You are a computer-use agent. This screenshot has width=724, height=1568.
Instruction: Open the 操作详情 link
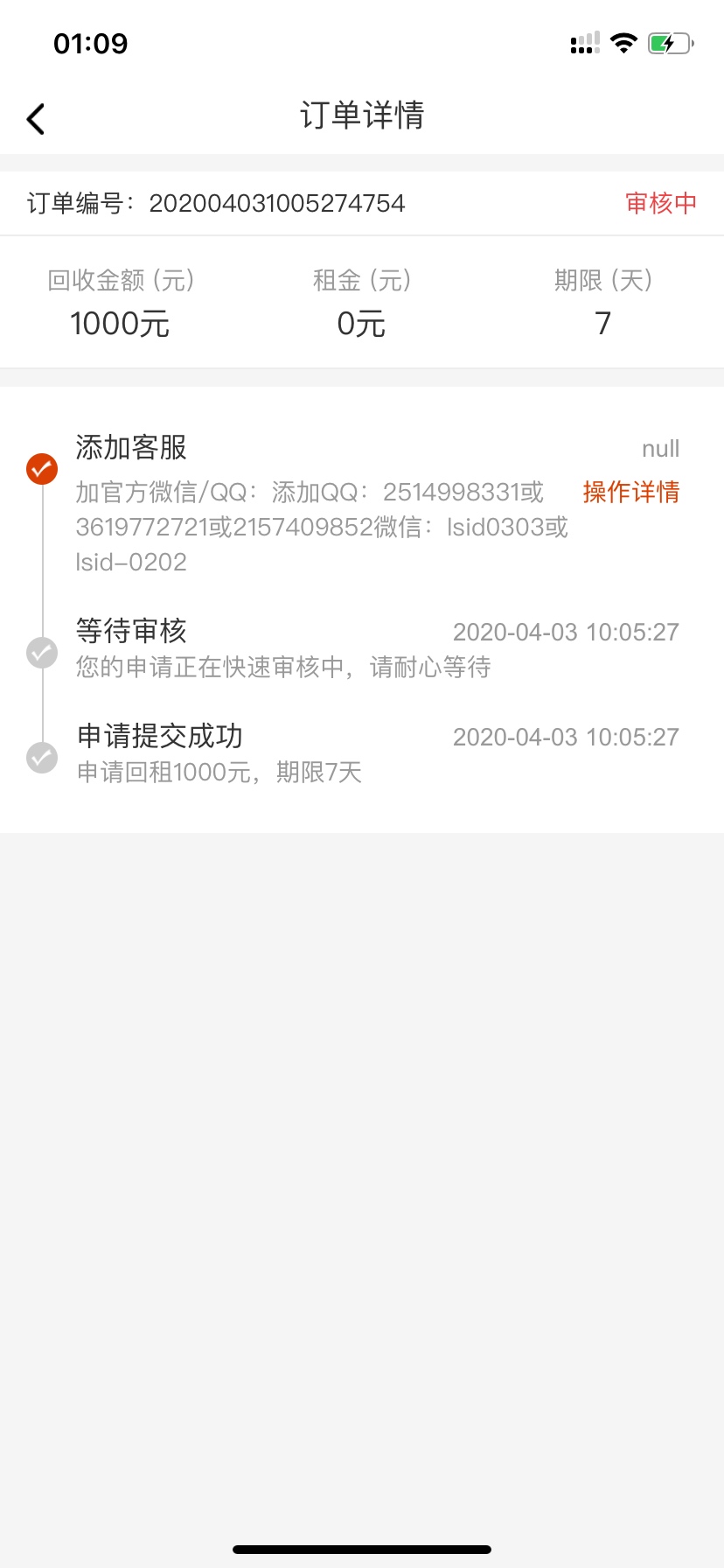click(631, 492)
